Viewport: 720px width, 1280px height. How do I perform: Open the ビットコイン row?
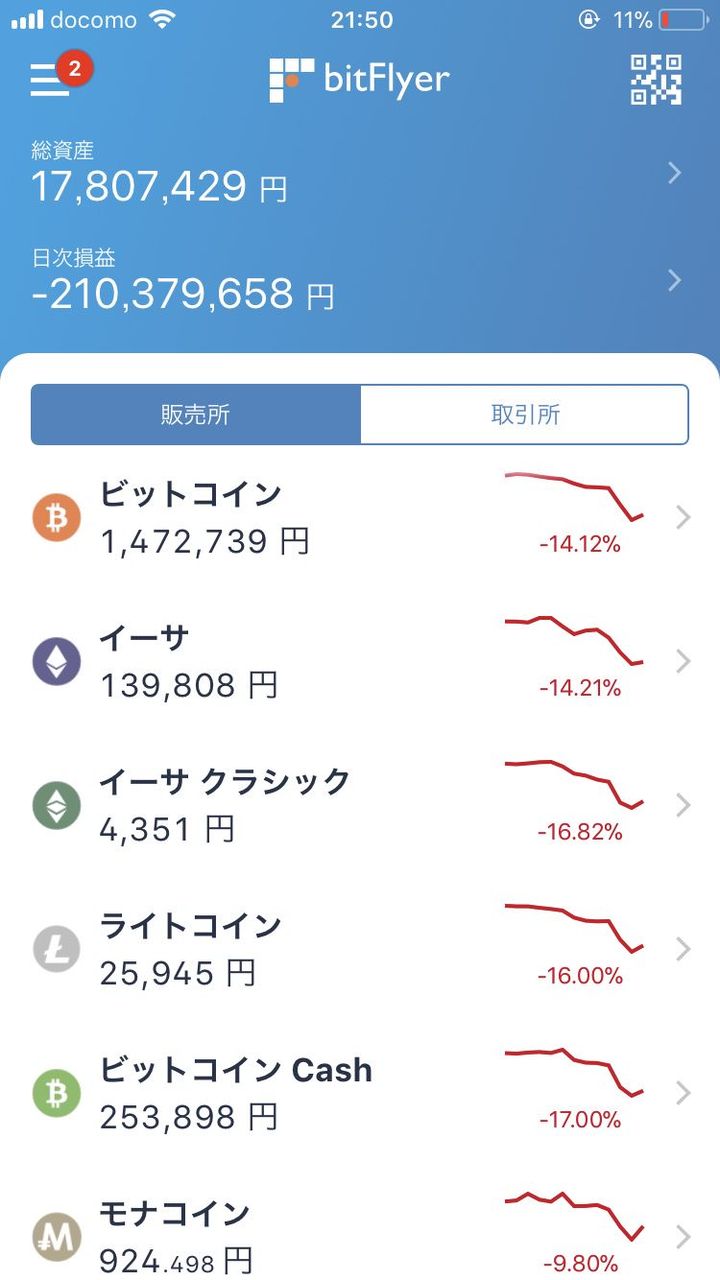click(x=360, y=518)
